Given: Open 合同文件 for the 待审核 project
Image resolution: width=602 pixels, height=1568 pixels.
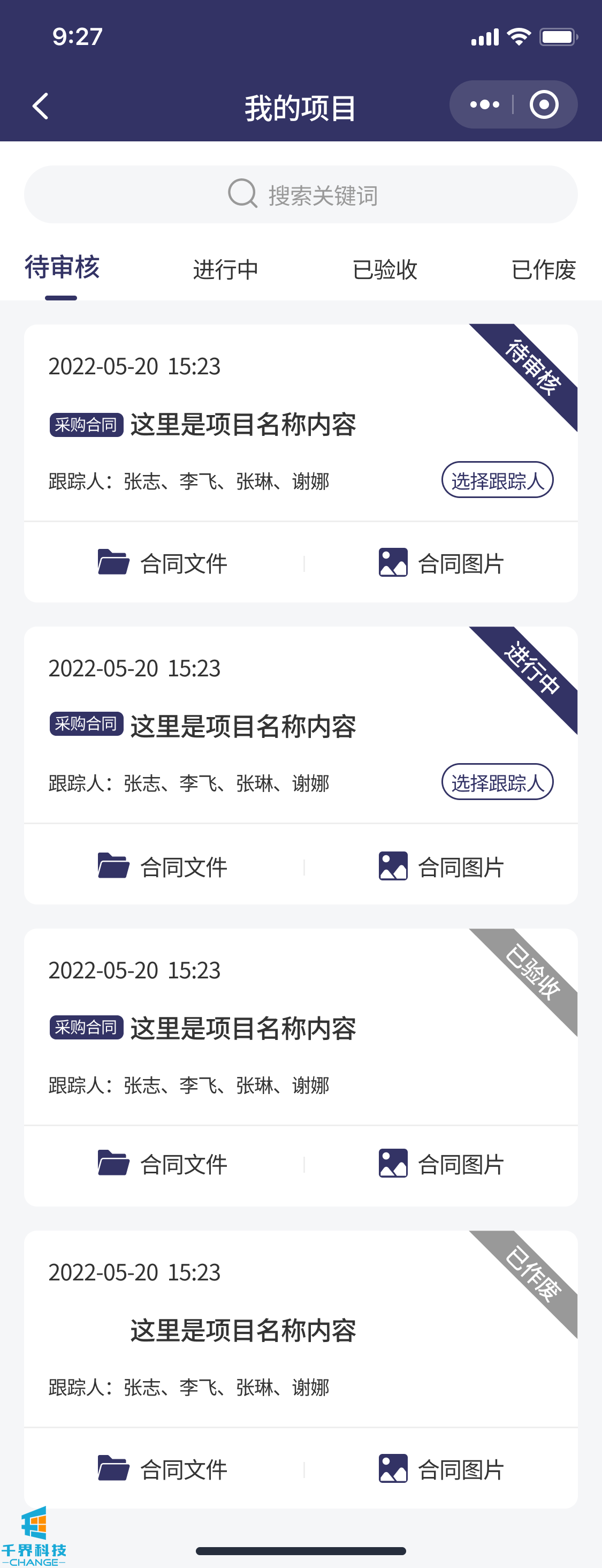Looking at the screenshot, I should tap(163, 563).
